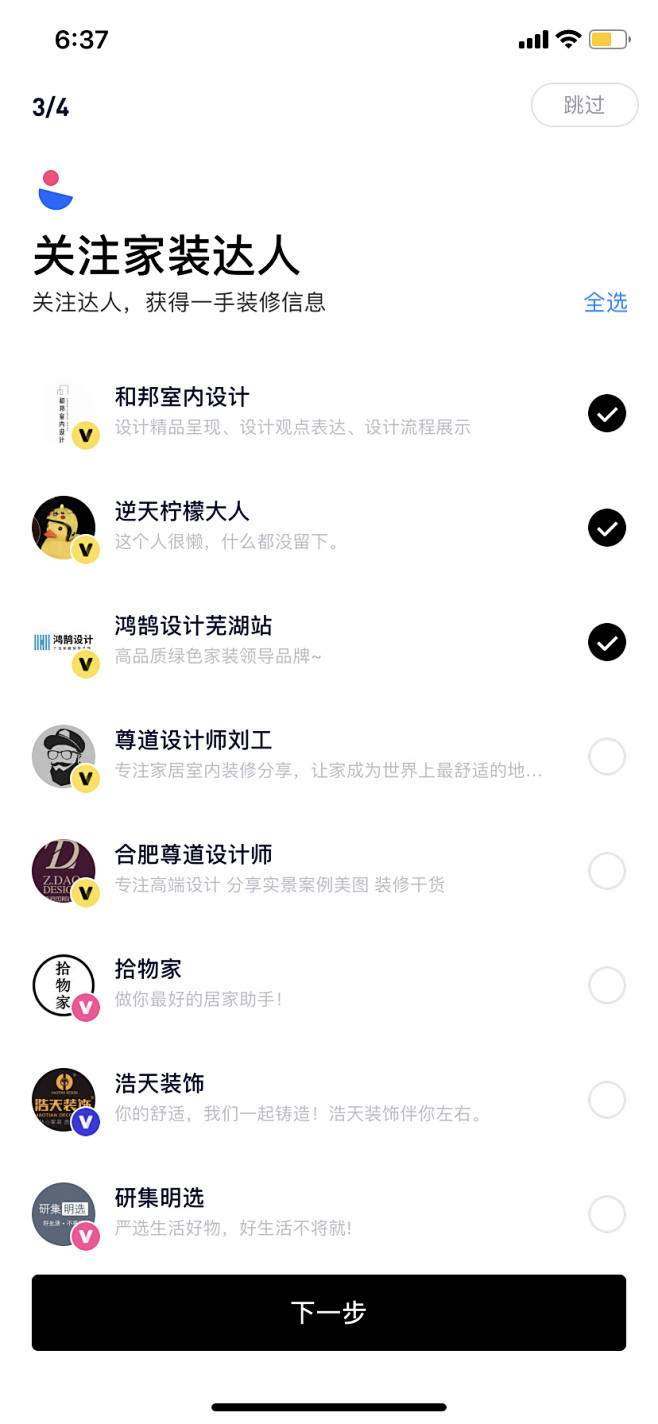658x1424 pixels.
Task: Tick the circle for 研集明选
Action: (607, 1215)
